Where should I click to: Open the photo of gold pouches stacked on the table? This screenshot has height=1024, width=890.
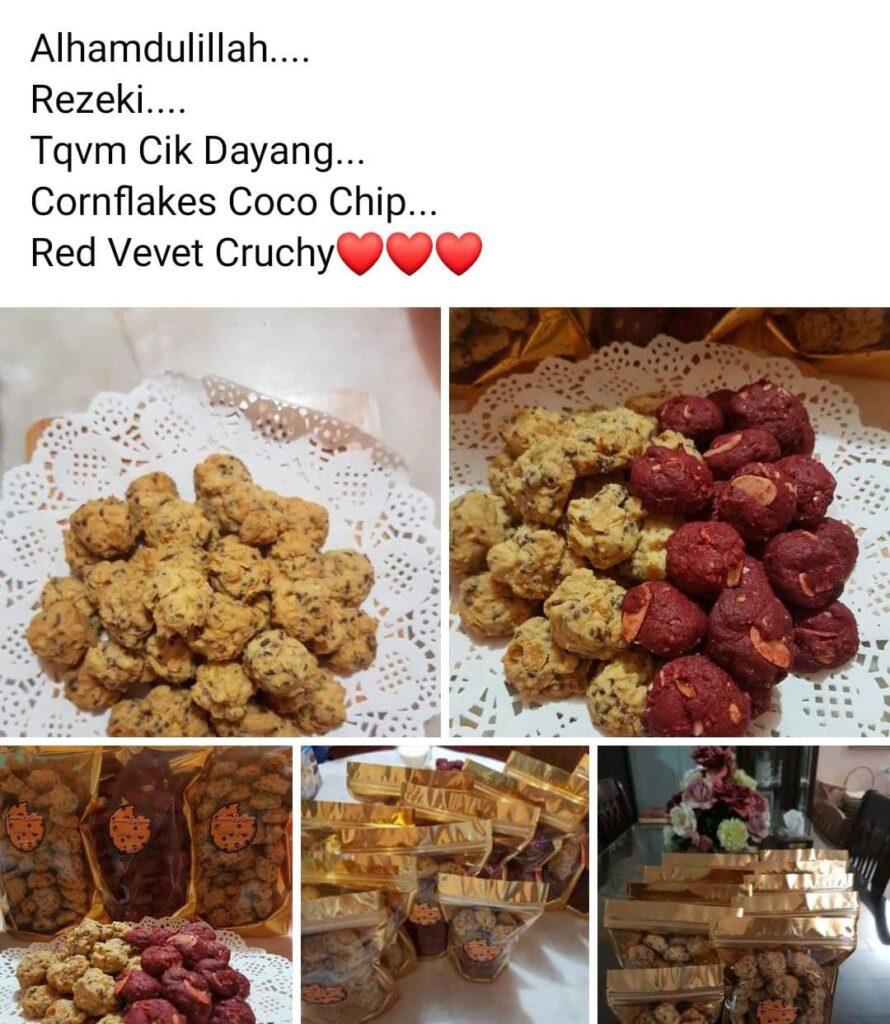tap(445, 884)
